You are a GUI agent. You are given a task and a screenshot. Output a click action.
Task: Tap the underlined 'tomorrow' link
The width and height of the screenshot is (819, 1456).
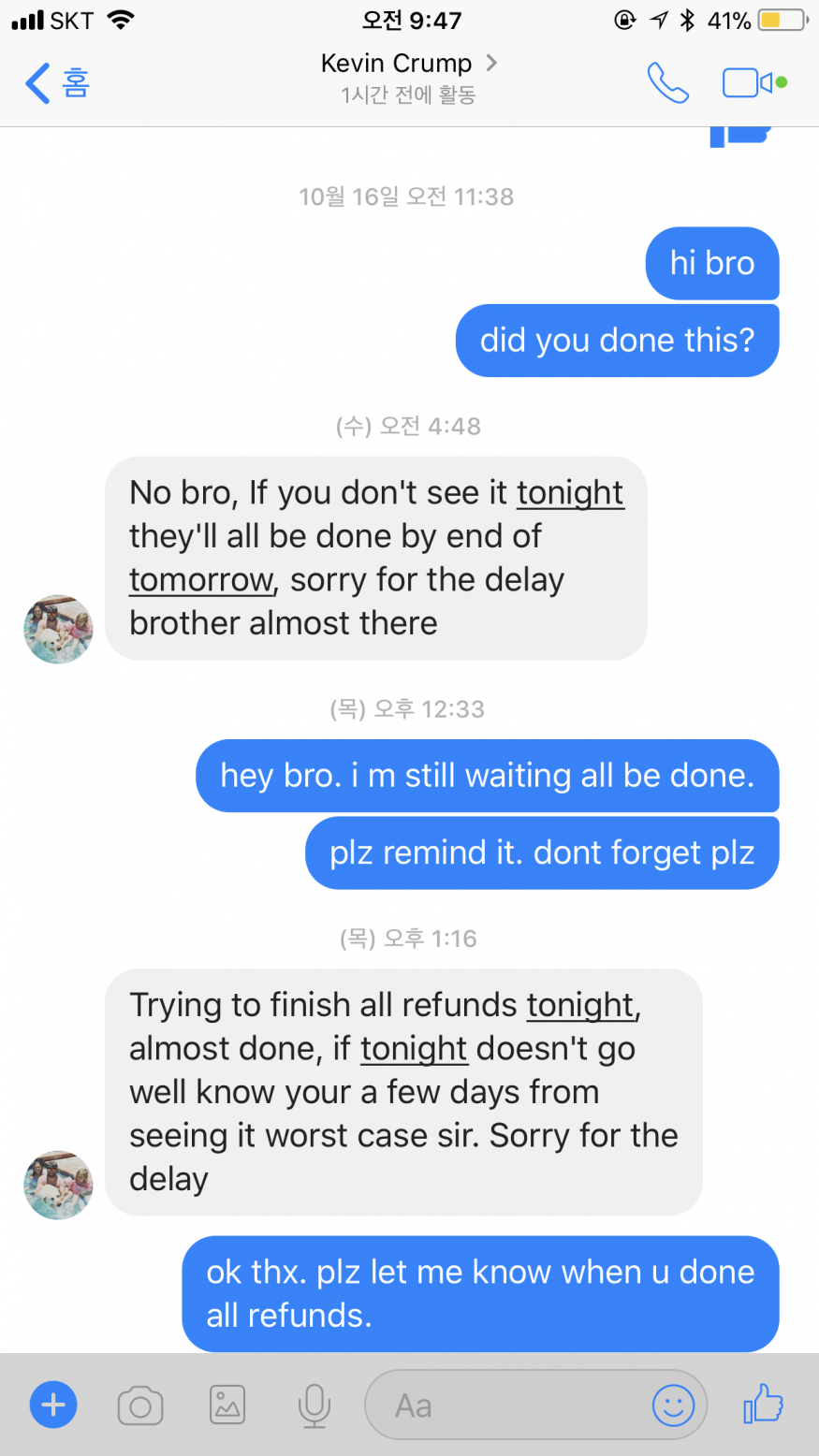point(201,580)
